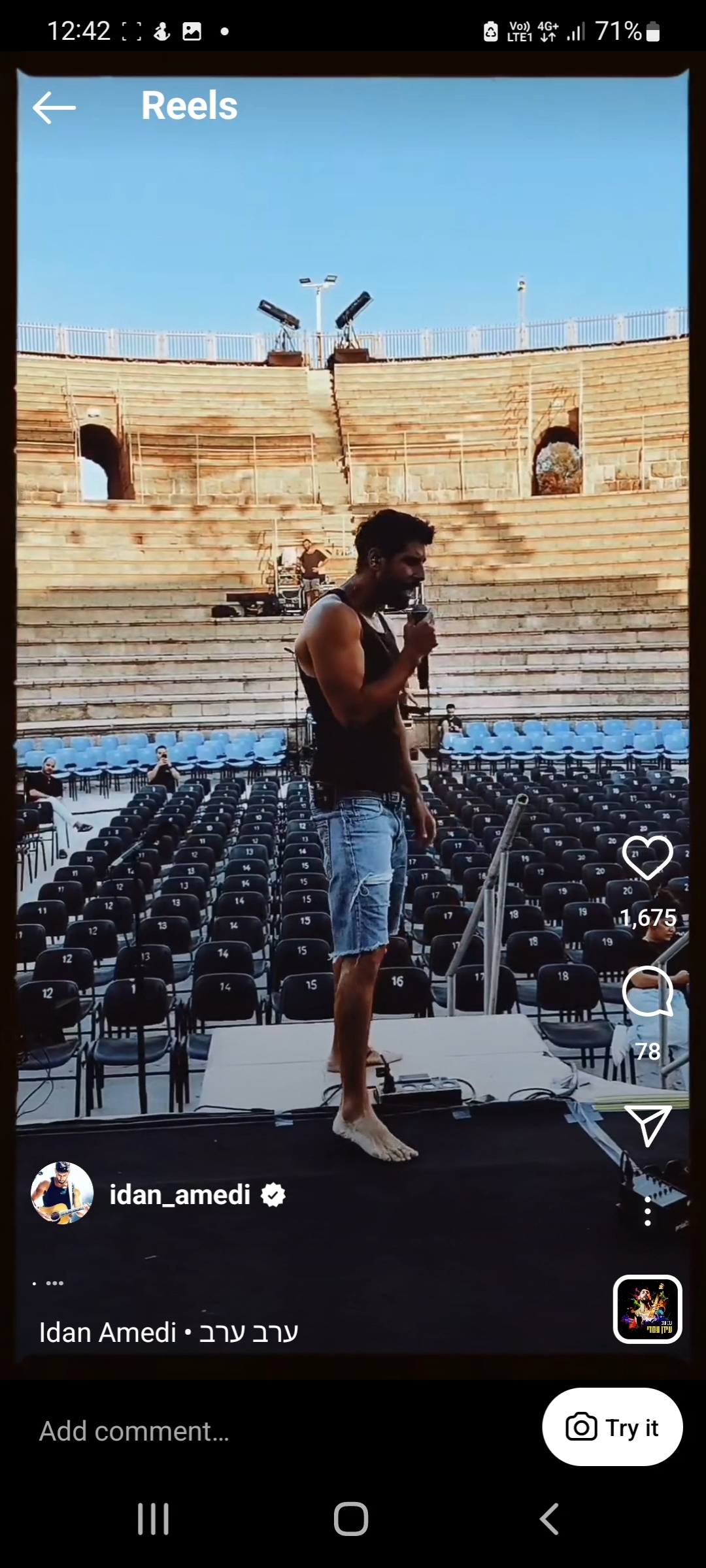Viewport: 706px width, 1568px height.
Task: Open the audio track thumbnail
Action: 647,1309
